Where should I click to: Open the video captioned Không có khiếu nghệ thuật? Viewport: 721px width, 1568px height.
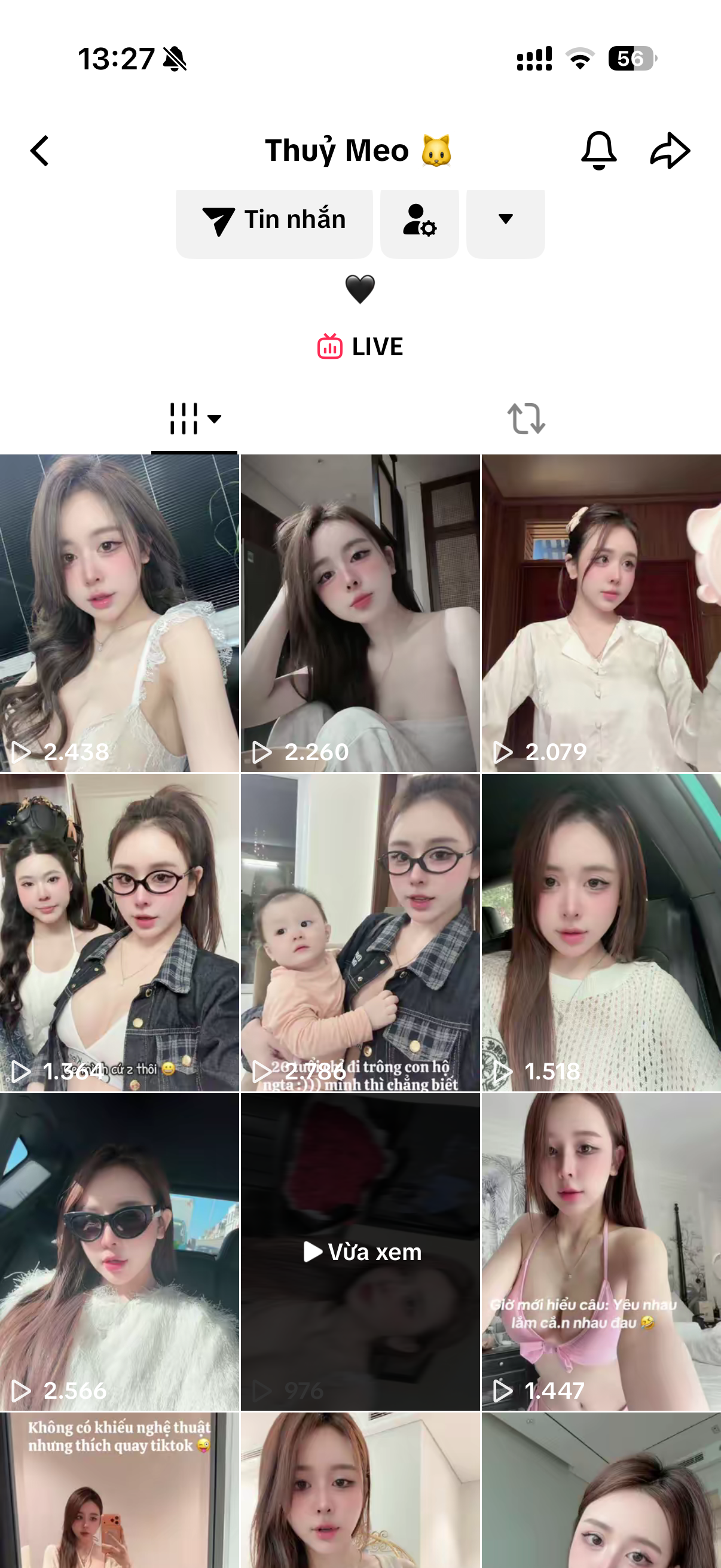coord(119,1491)
